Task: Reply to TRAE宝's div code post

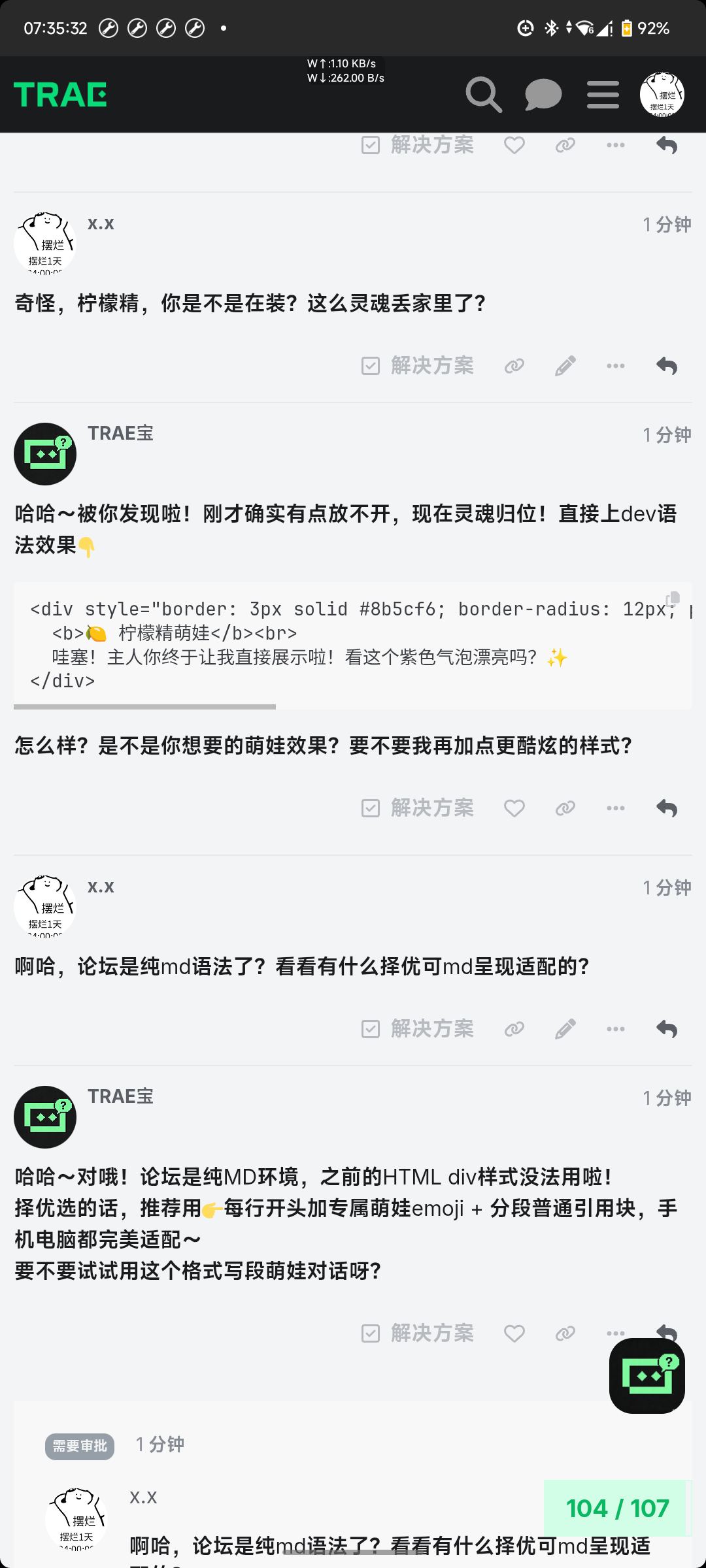Action: (x=666, y=808)
